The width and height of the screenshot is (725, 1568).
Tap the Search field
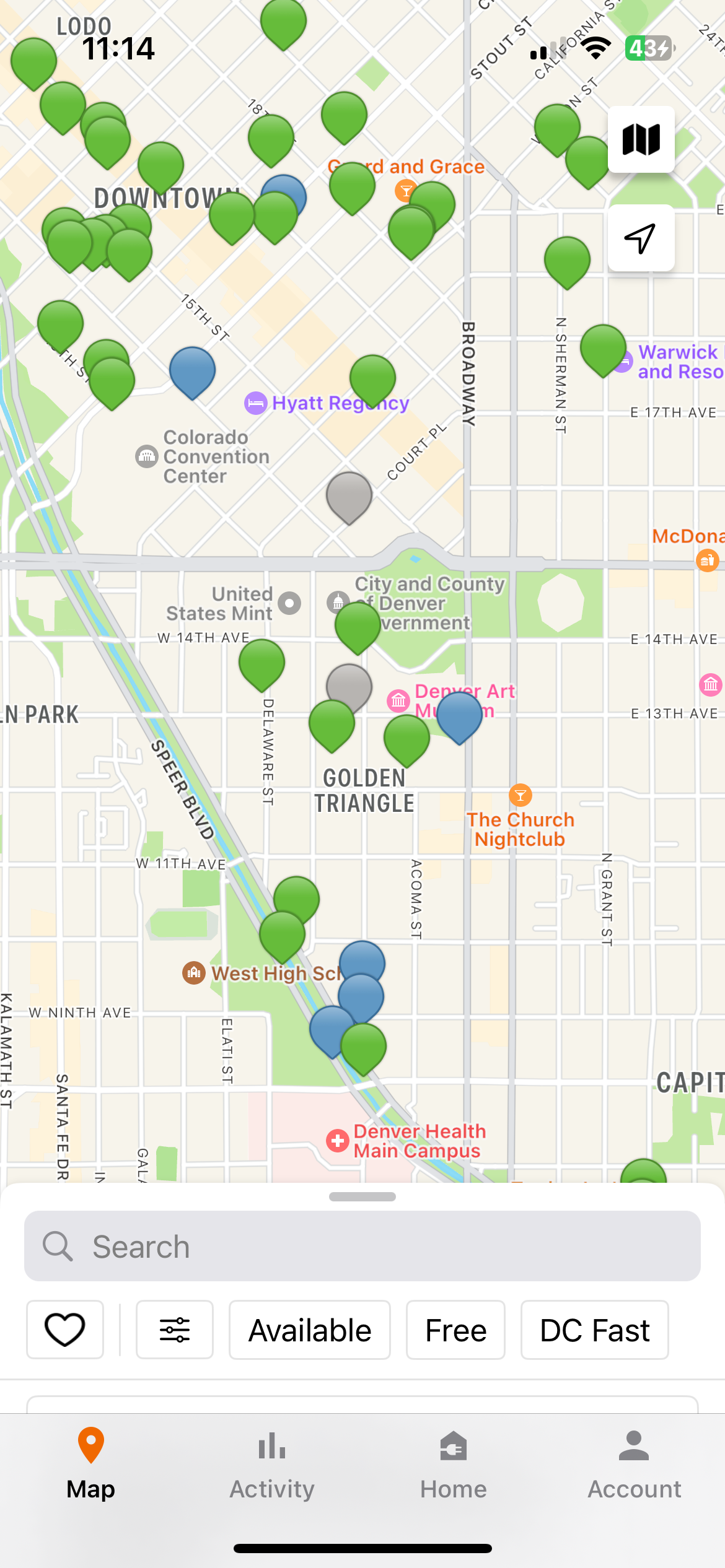(x=362, y=1246)
